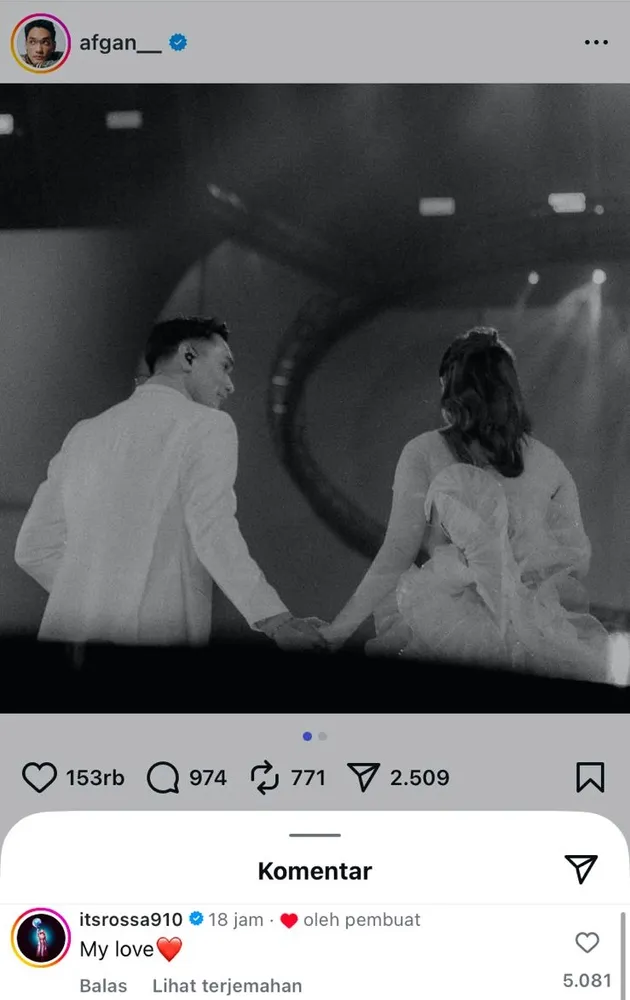This screenshot has width=630, height=1000.
Task: Open the afgan__ username link
Action: (x=120, y=43)
